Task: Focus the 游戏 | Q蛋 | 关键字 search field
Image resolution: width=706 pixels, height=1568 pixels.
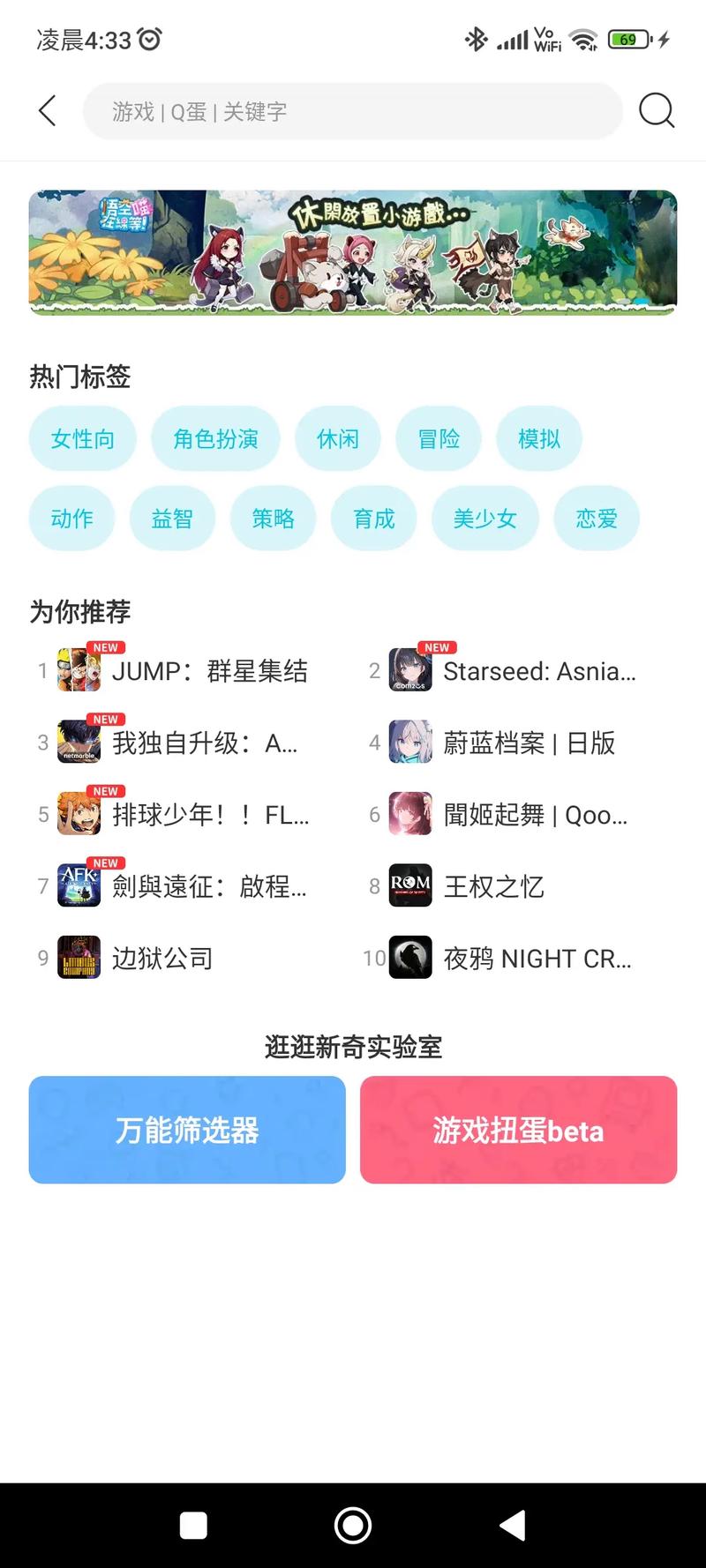Action: pos(352,111)
